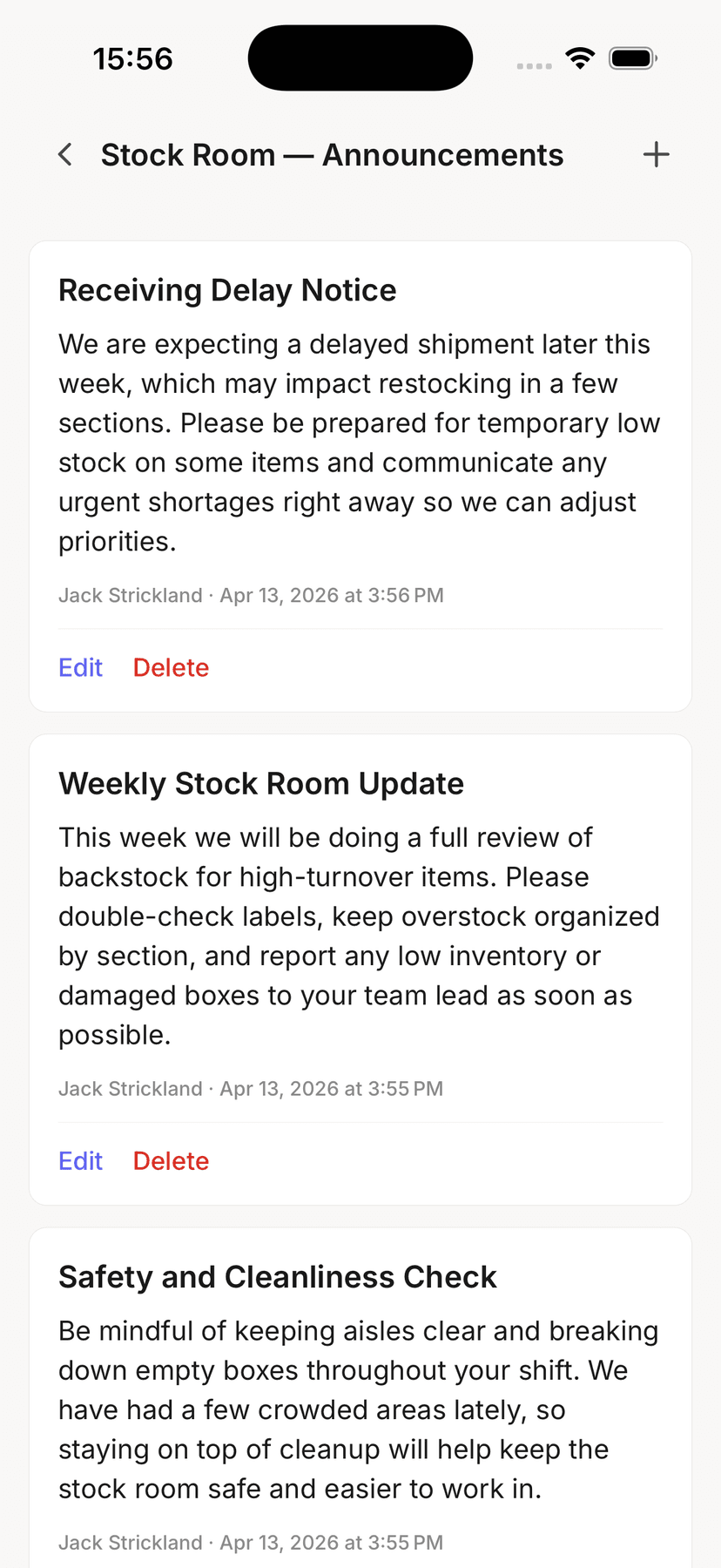Delete the Weekly Stock Room Update announcement
Screen dimensions: 721x1568
click(171, 1159)
